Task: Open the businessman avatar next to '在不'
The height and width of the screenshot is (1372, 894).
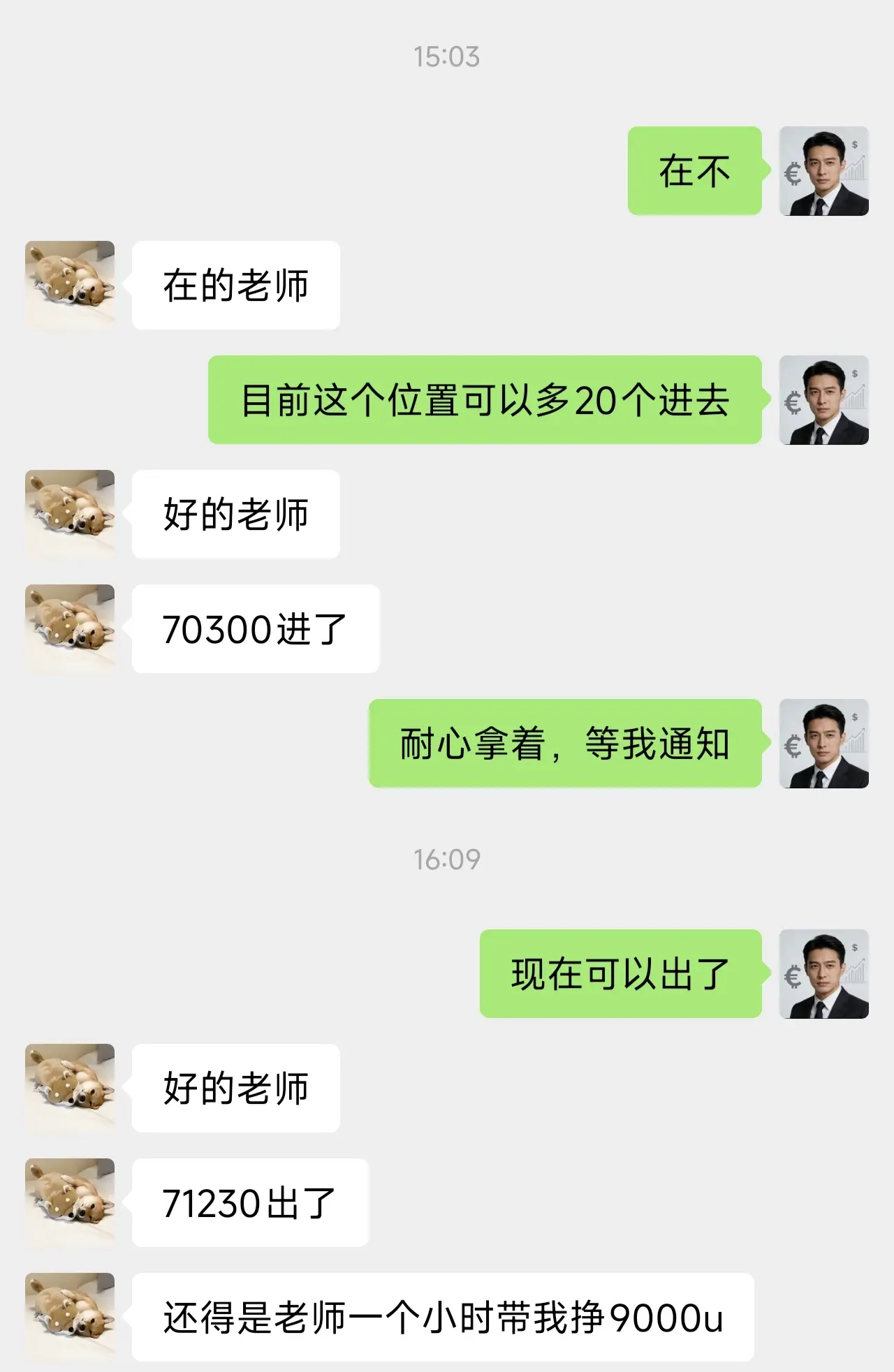Action: 825,172
